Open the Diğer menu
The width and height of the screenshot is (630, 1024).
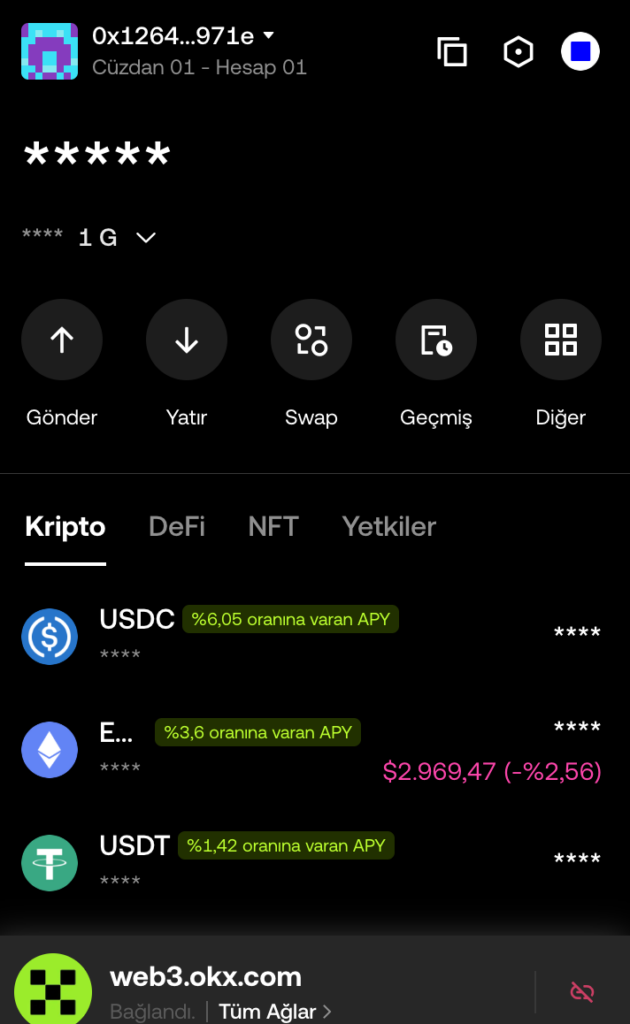coord(560,341)
